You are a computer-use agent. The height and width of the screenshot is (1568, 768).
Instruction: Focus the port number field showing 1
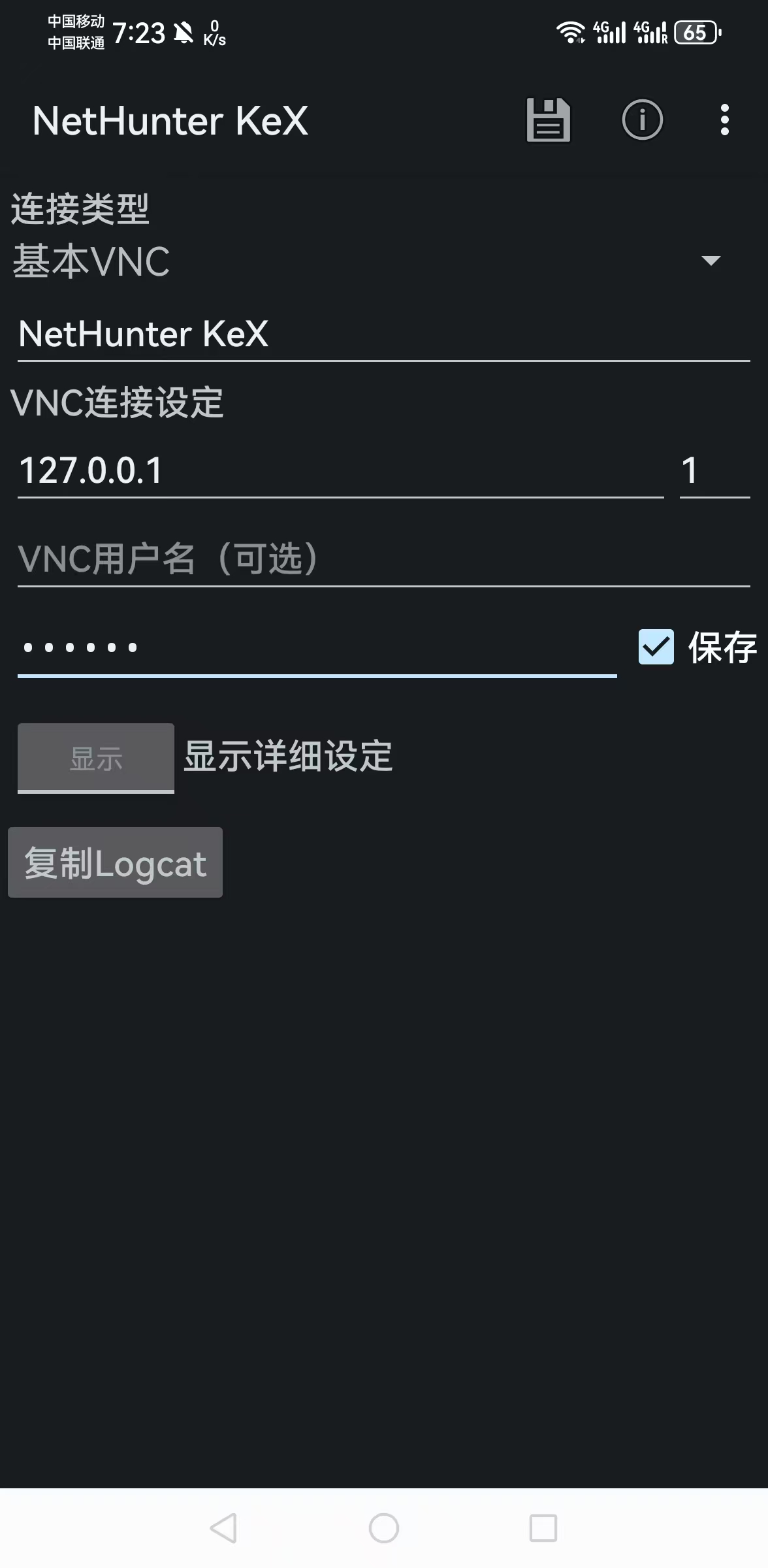[714, 471]
